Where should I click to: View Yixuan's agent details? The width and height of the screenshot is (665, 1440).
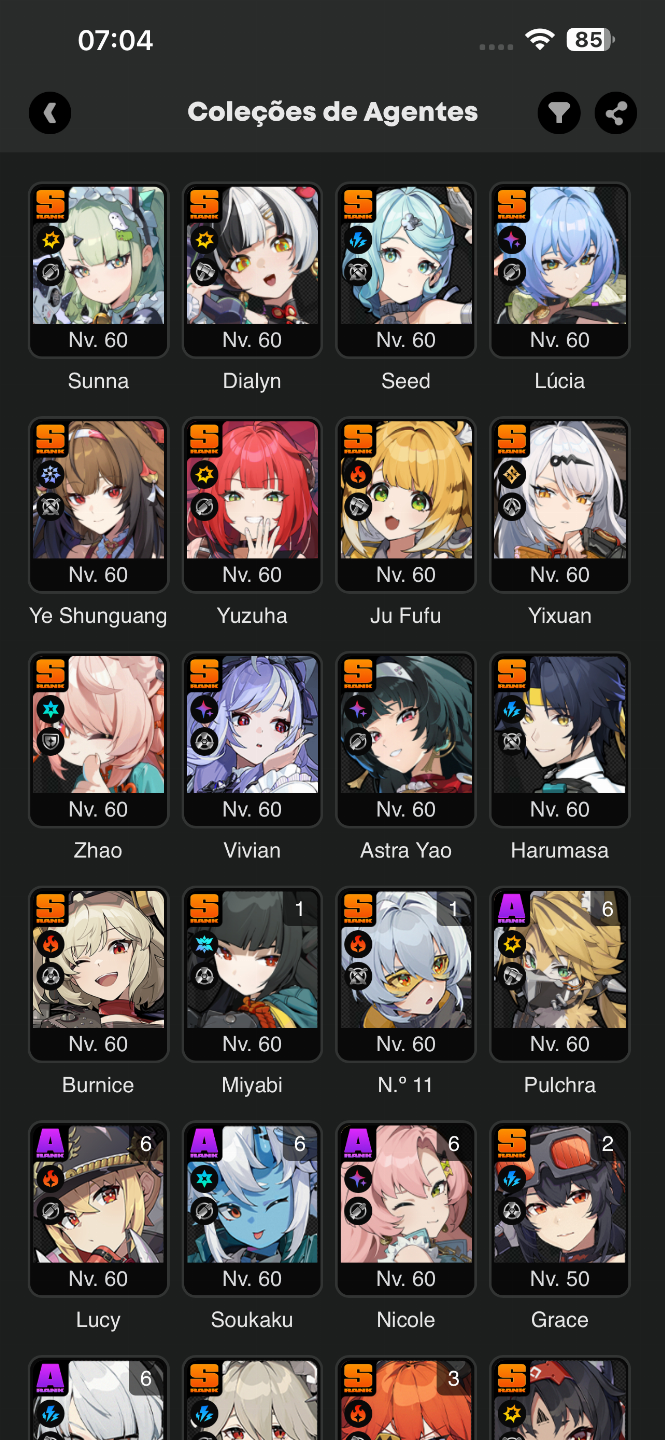560,505
